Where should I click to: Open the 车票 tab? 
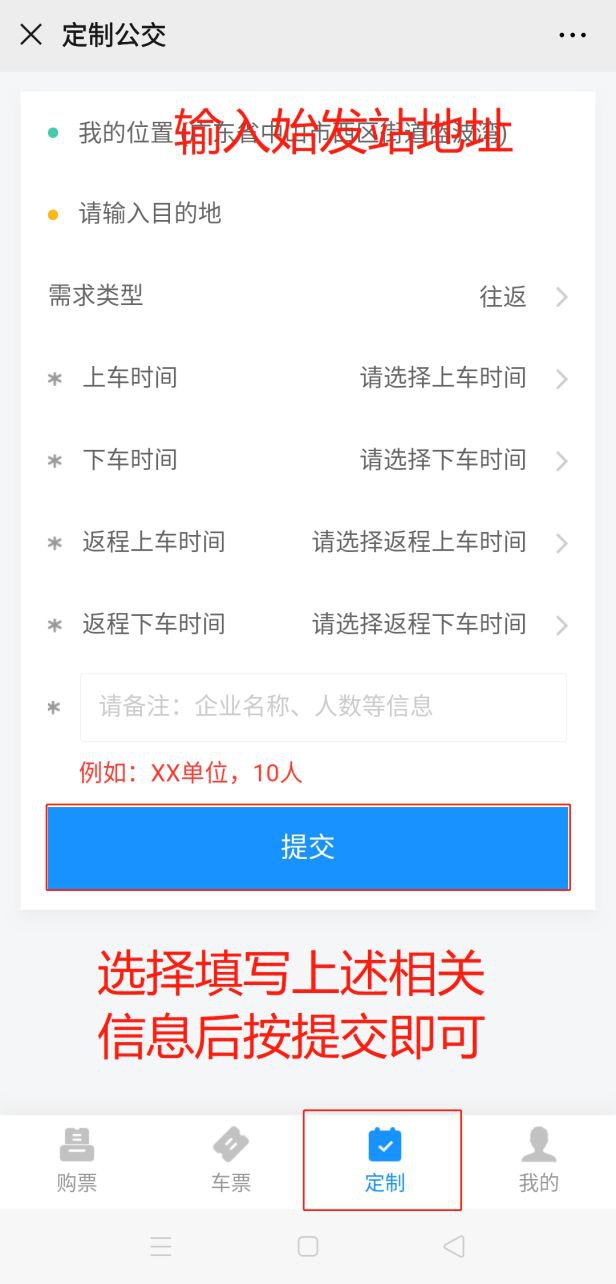231,1160
